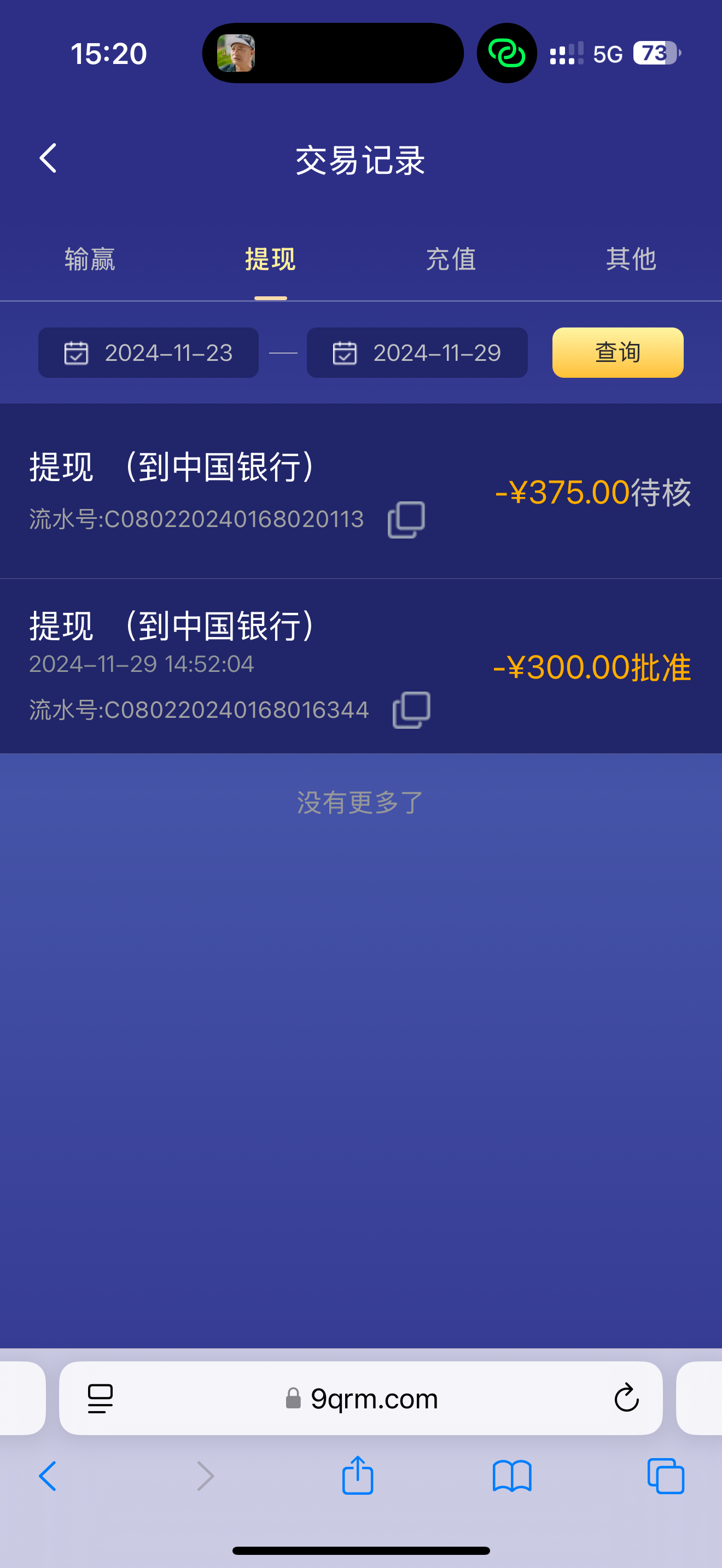Tap the 查询 button
722x1568 pixels.
point(618,353)
